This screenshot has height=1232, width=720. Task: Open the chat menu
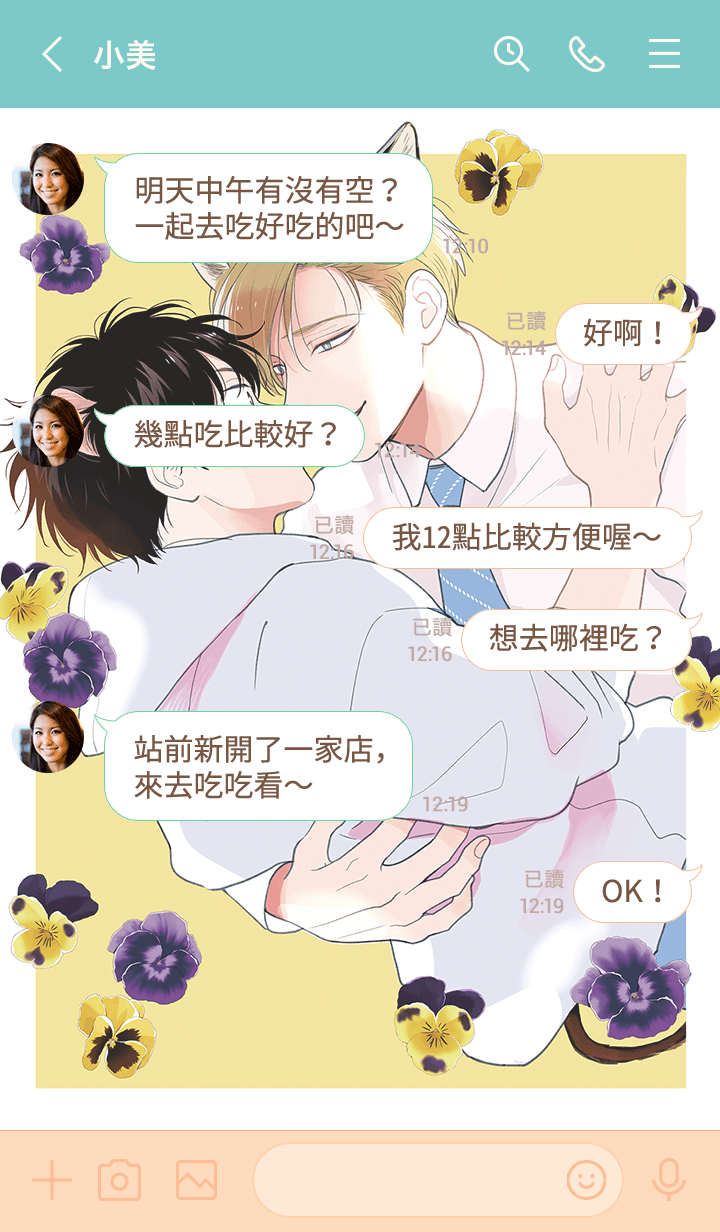664,54
